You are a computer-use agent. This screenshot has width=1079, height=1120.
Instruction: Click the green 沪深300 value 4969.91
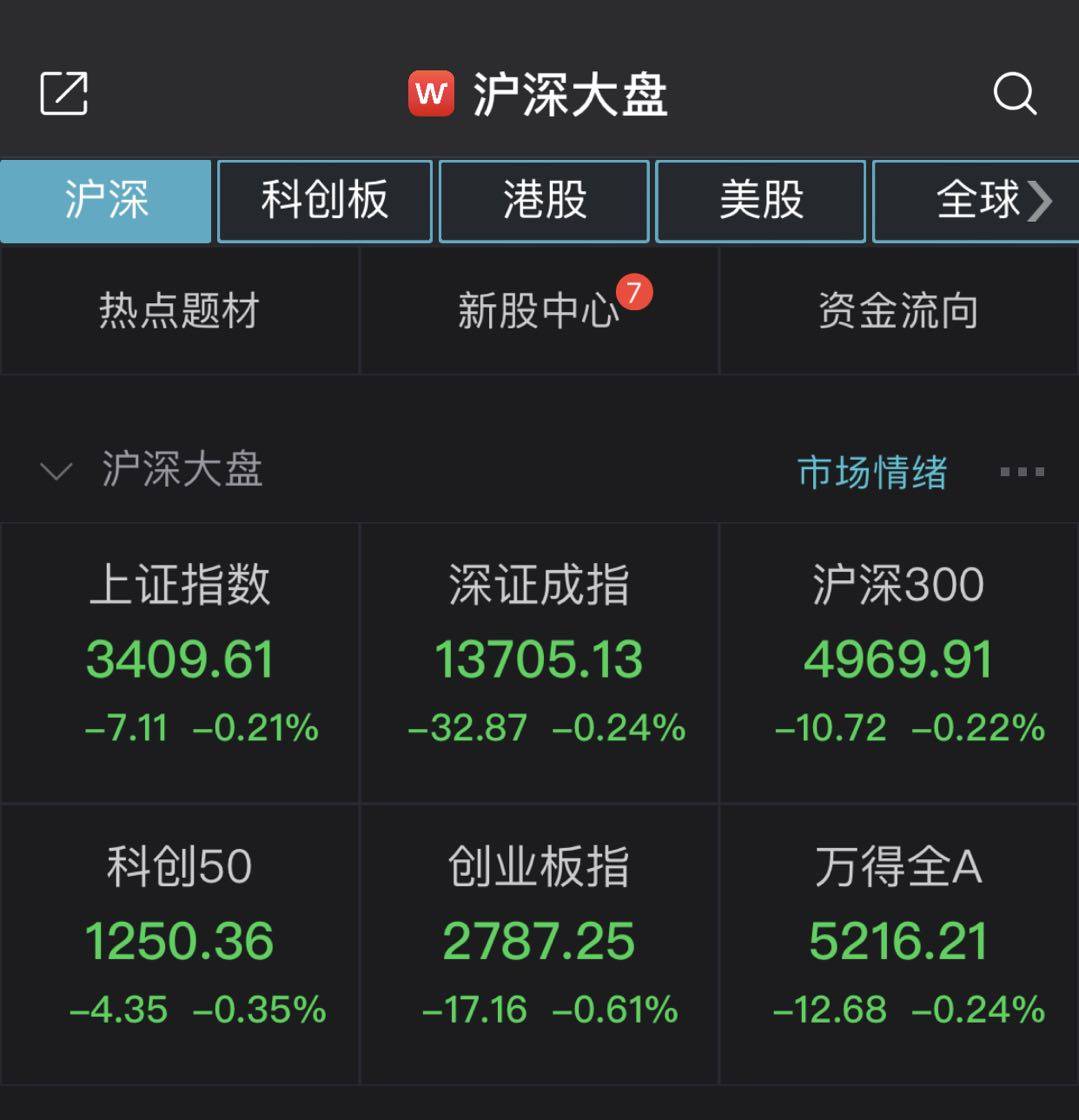tap(898, 658)
